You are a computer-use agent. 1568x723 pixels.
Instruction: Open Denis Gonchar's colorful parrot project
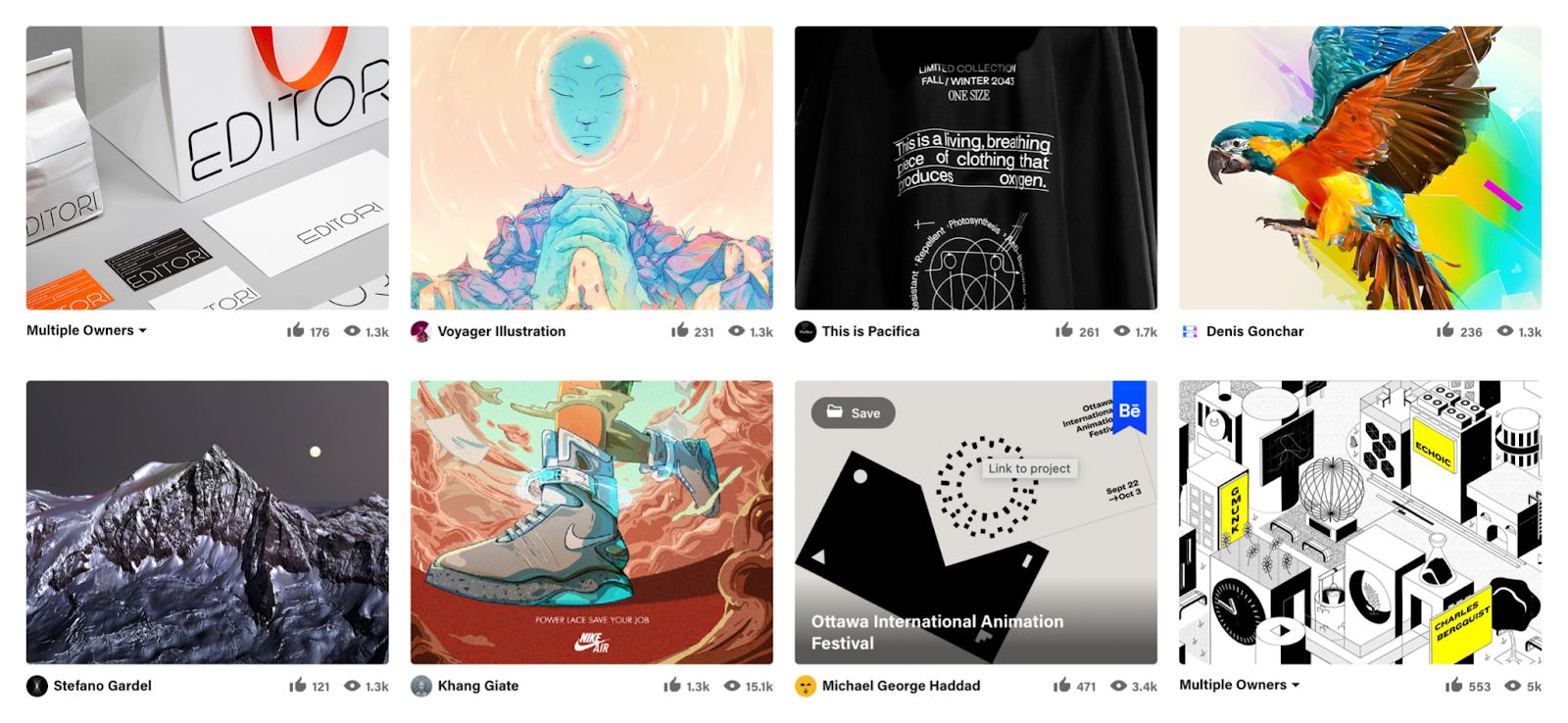pyautogui.click(x=1359, y=168)
